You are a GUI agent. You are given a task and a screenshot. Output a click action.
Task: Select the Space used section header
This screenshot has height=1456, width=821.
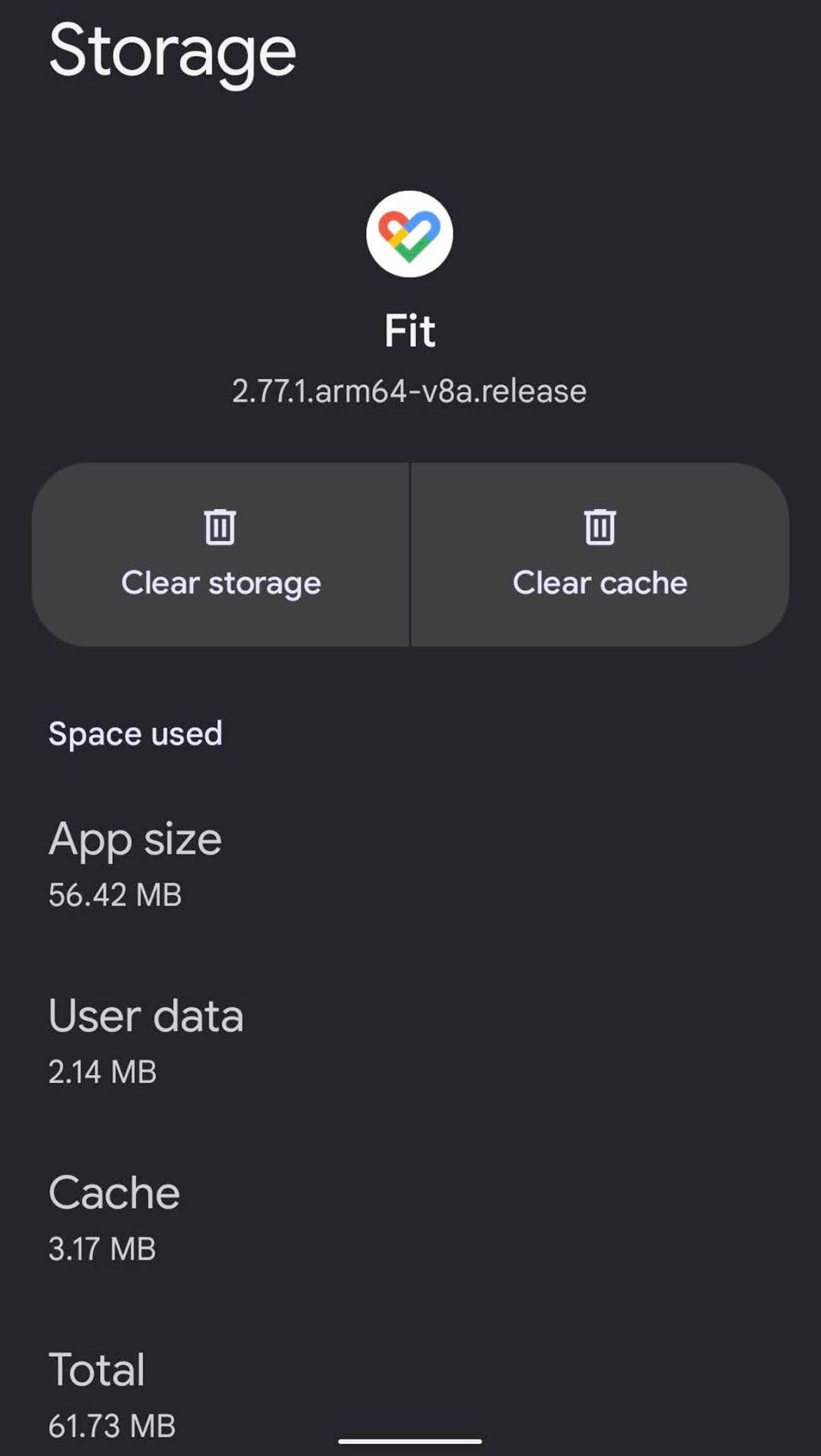pos(135,733)
